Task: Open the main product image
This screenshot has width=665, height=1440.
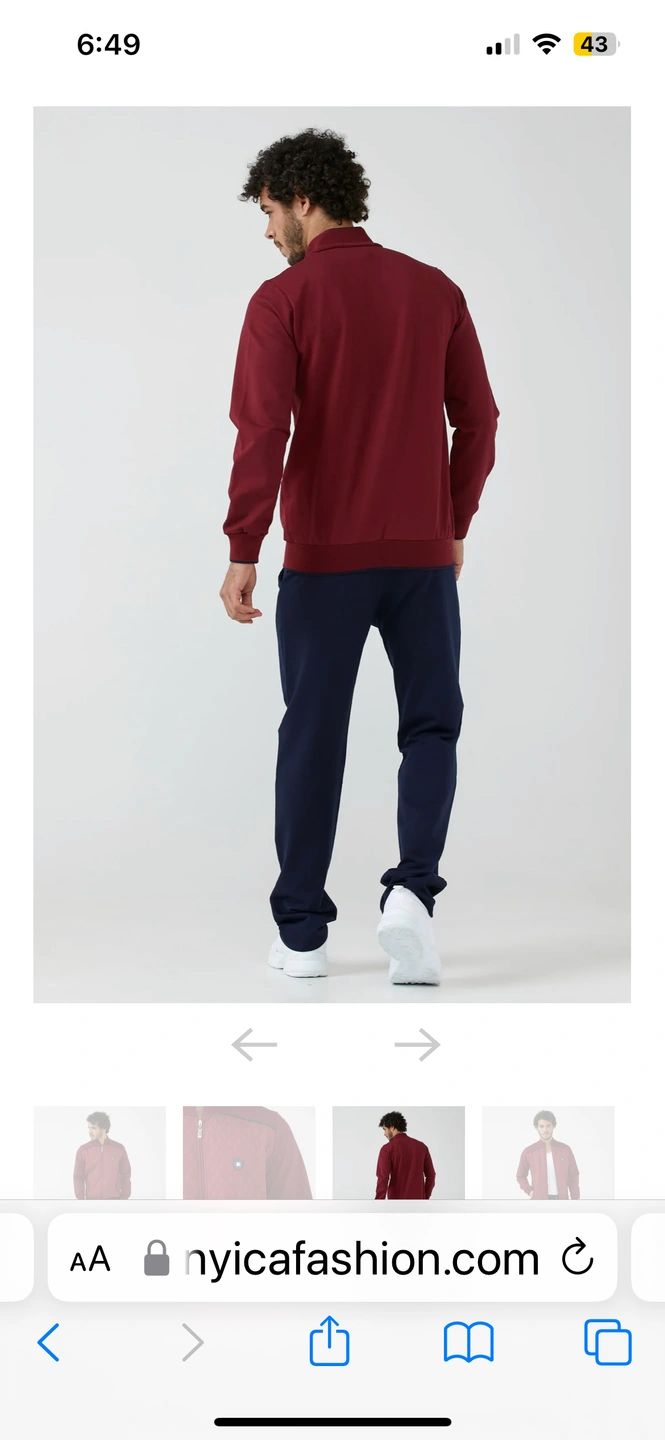Action: 332,554
